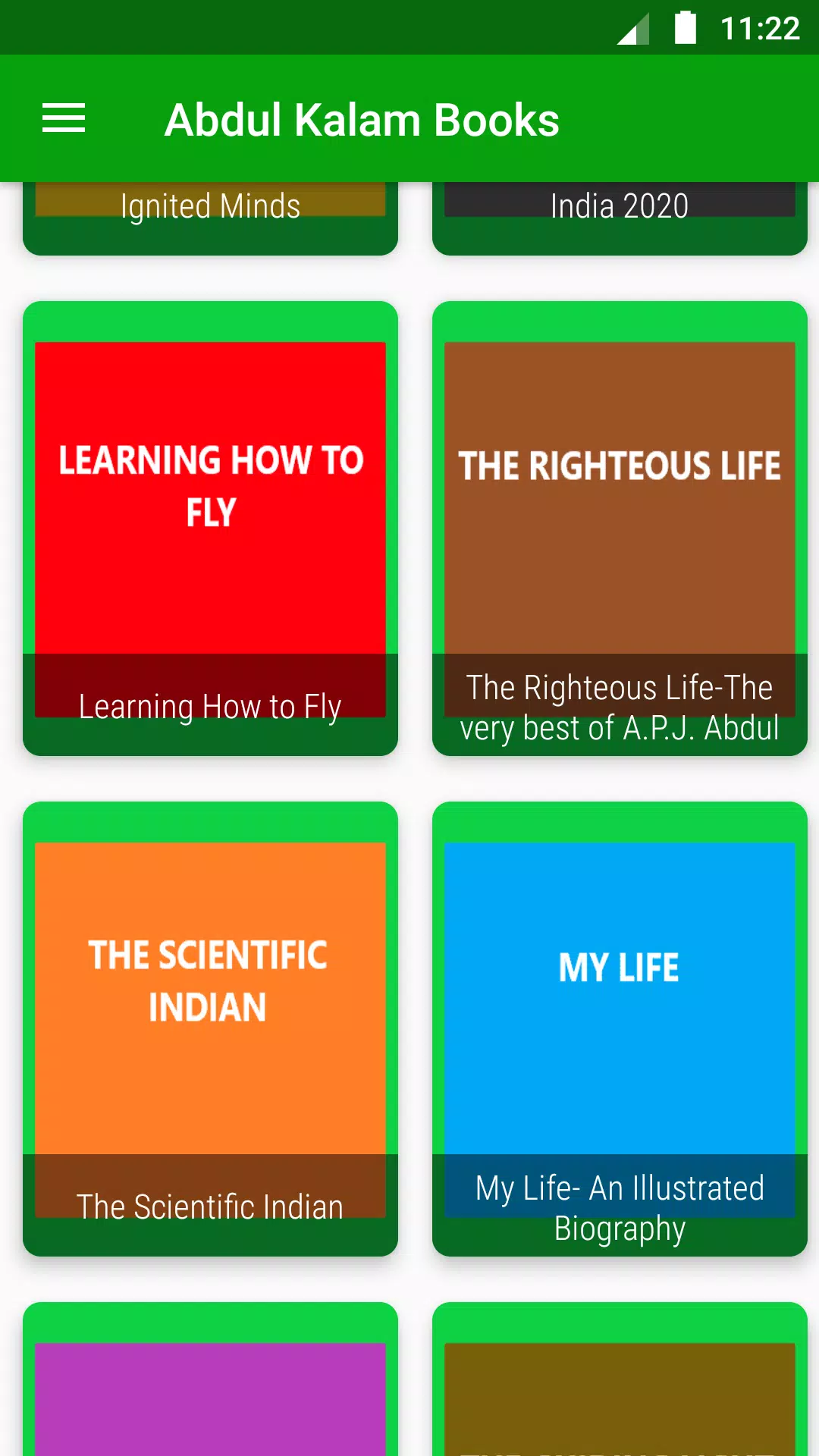Open the hamburger navigation drawer menu
Image resolution: width=819 pixels, height=1456 pixels.
(64, 118)
